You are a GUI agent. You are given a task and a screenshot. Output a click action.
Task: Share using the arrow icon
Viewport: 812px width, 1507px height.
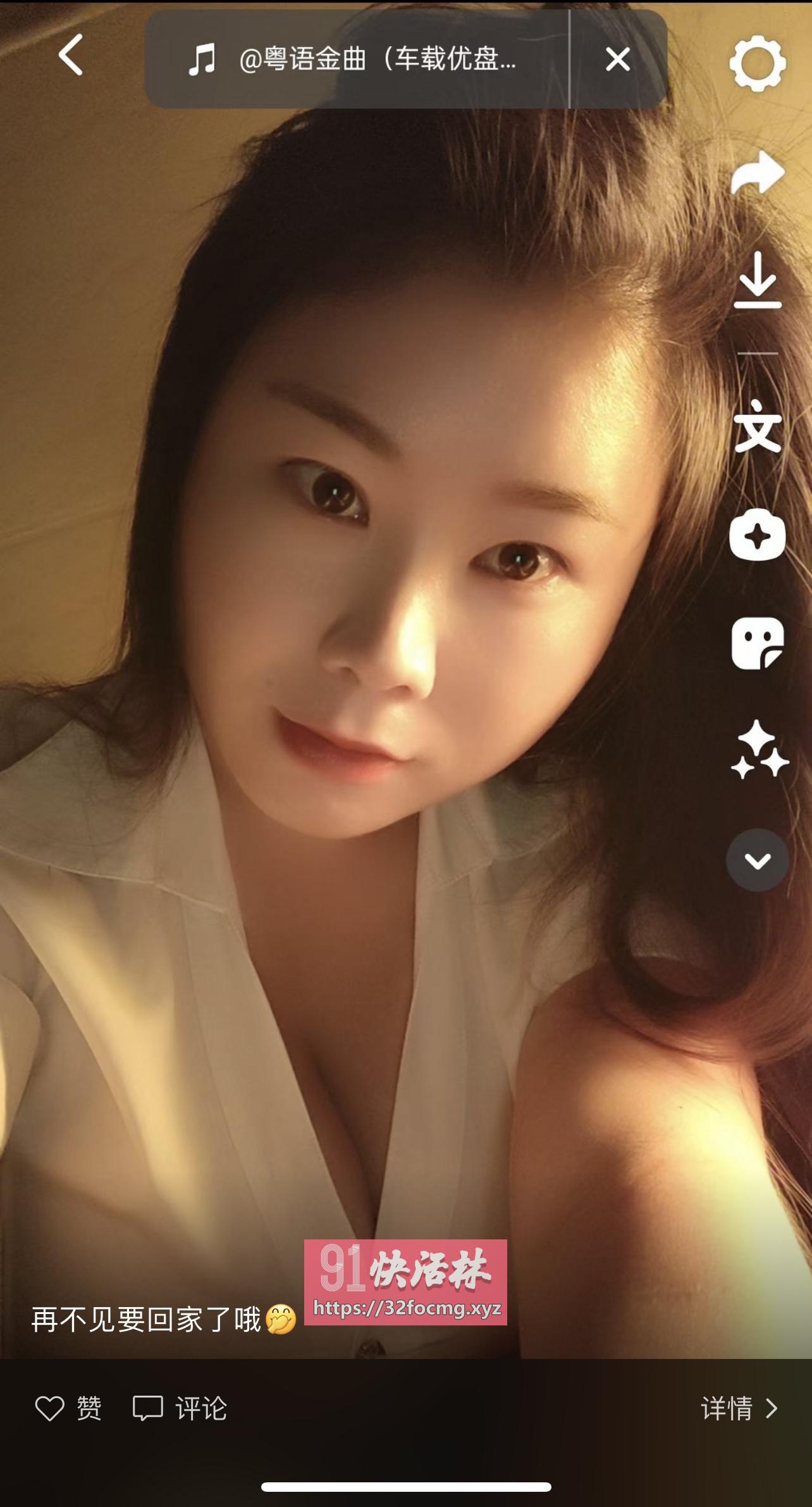click(x=757, y=173)
